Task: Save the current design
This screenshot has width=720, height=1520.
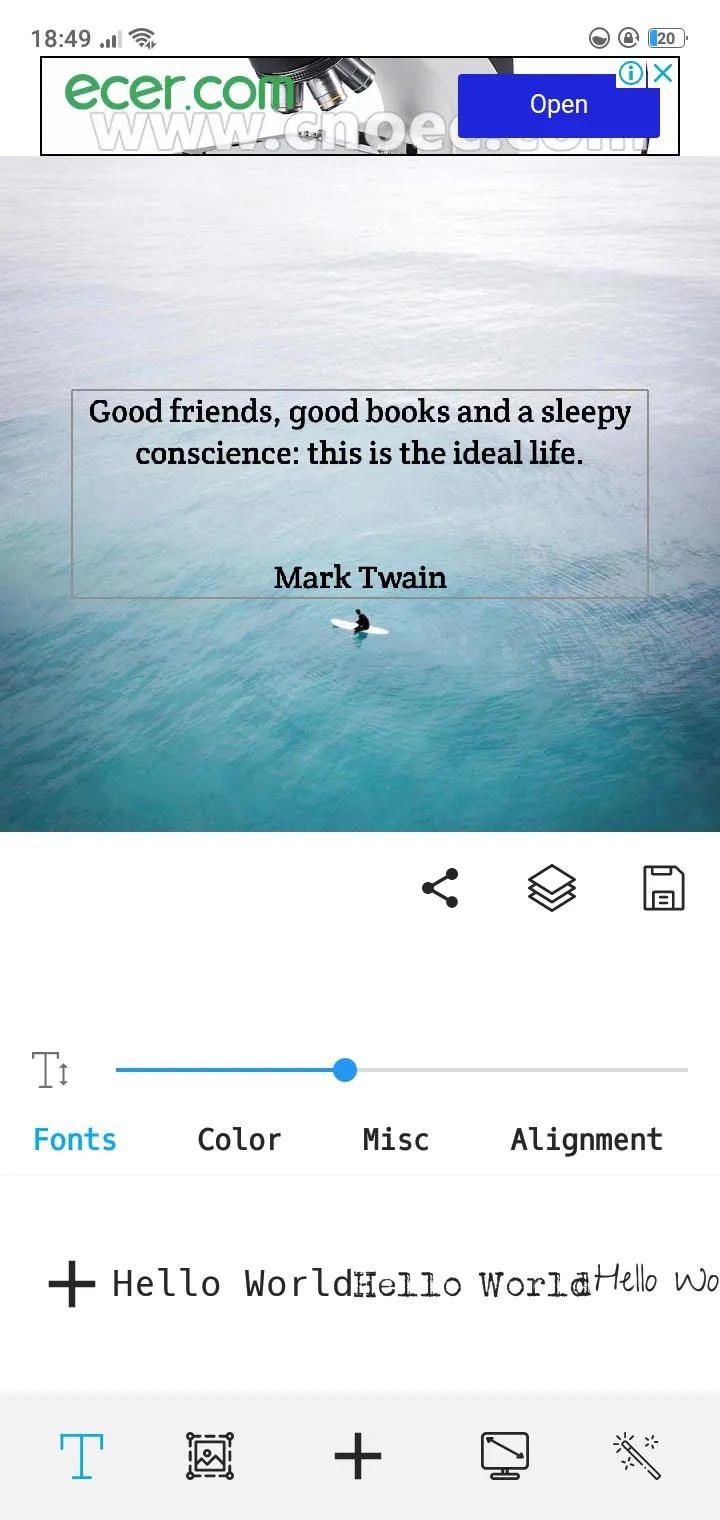Action: coord(662,888)
